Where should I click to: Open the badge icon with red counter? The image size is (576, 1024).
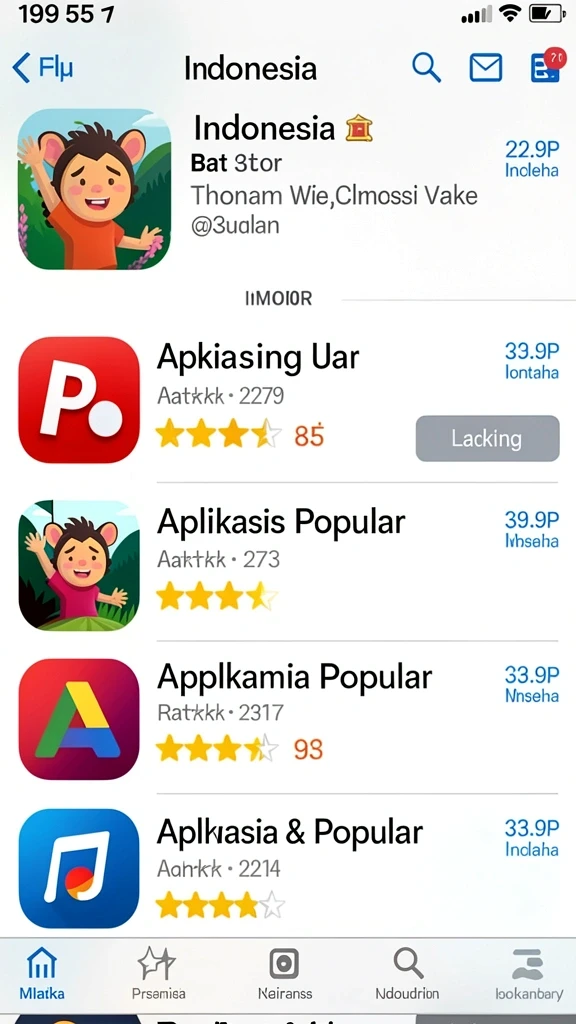pos(547,66)
